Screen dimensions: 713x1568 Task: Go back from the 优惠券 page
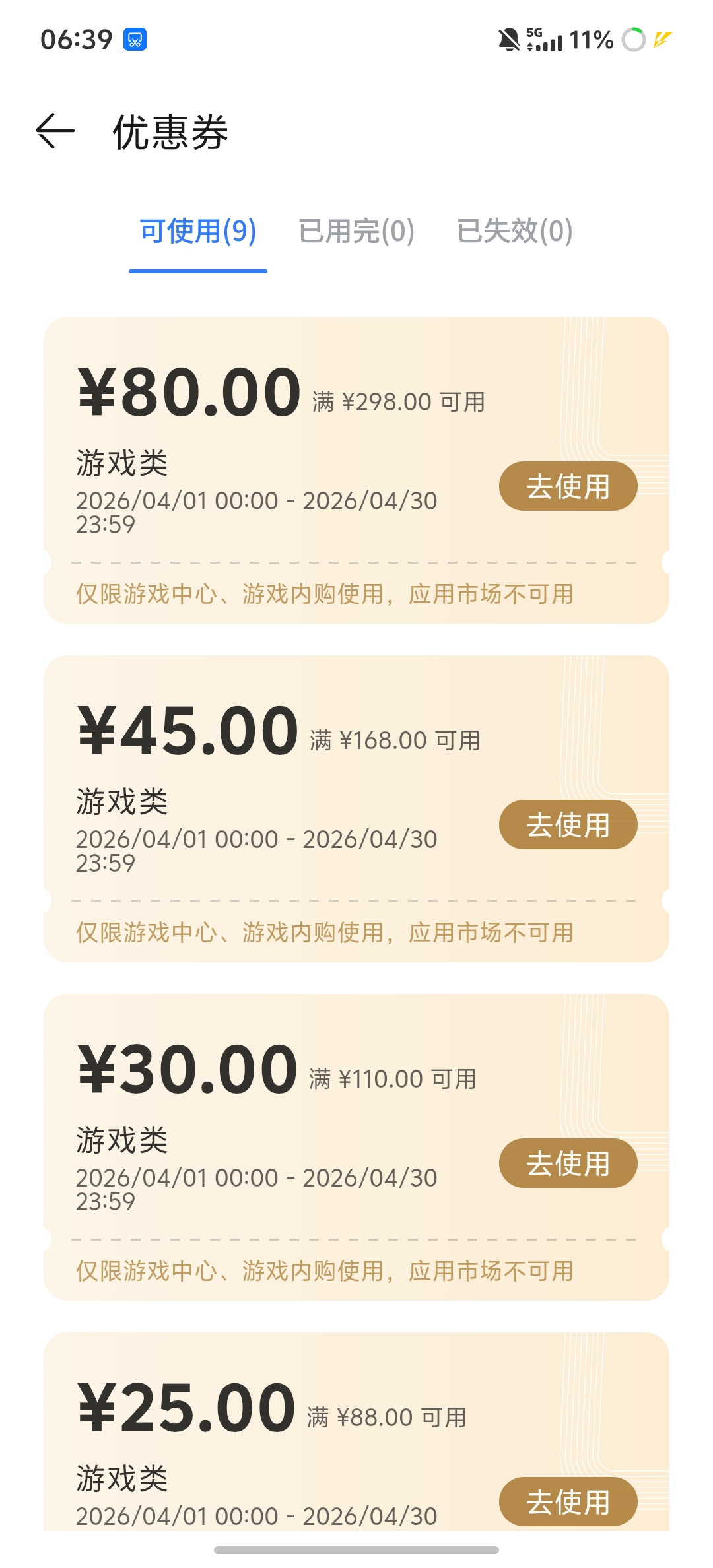pyautogui.click(x=55, y=131)
